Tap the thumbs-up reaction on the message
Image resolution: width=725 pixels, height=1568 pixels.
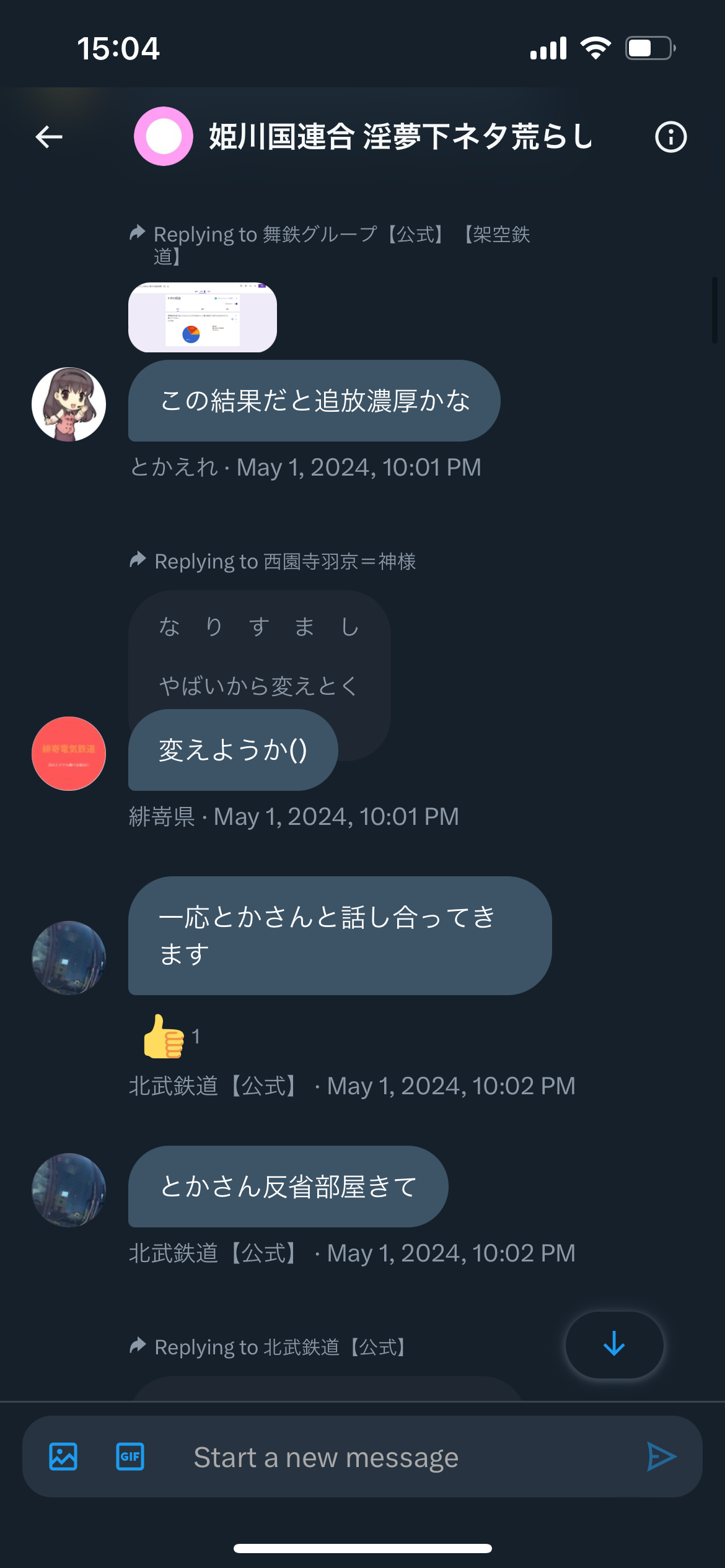pyautogui.click(x=171, y=1037)
